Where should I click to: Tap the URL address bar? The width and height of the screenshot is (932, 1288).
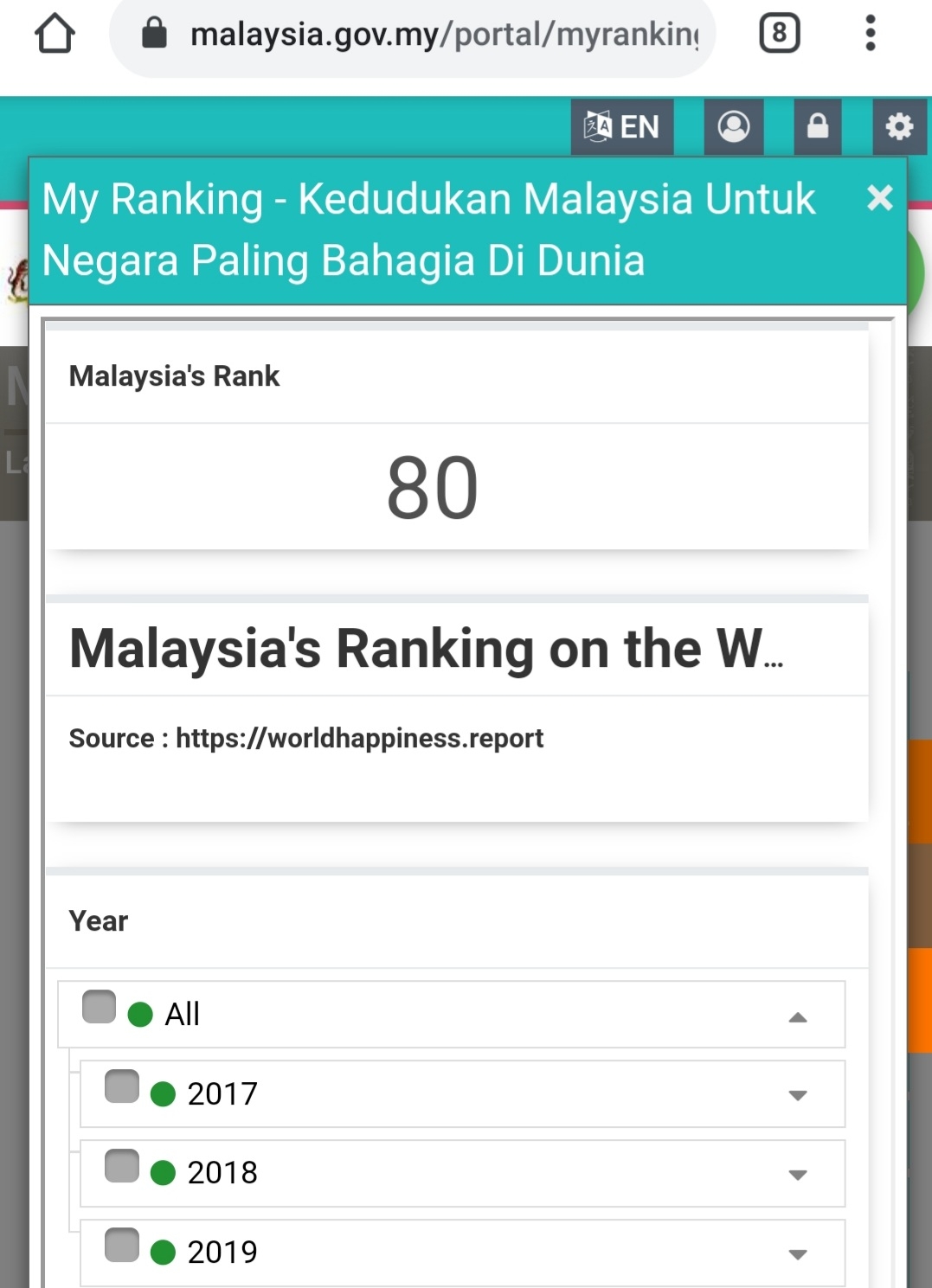[424, 35]
